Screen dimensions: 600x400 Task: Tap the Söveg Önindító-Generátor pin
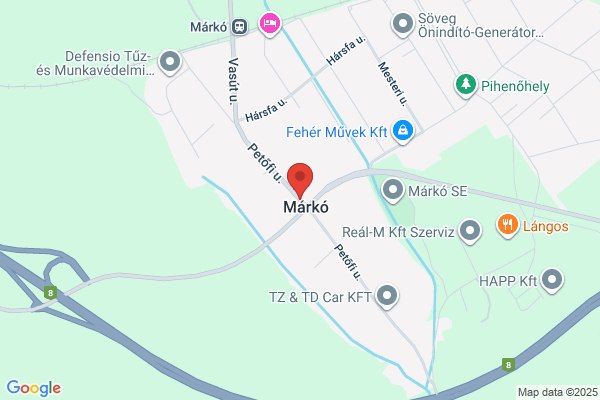click(x=403, y=24)
